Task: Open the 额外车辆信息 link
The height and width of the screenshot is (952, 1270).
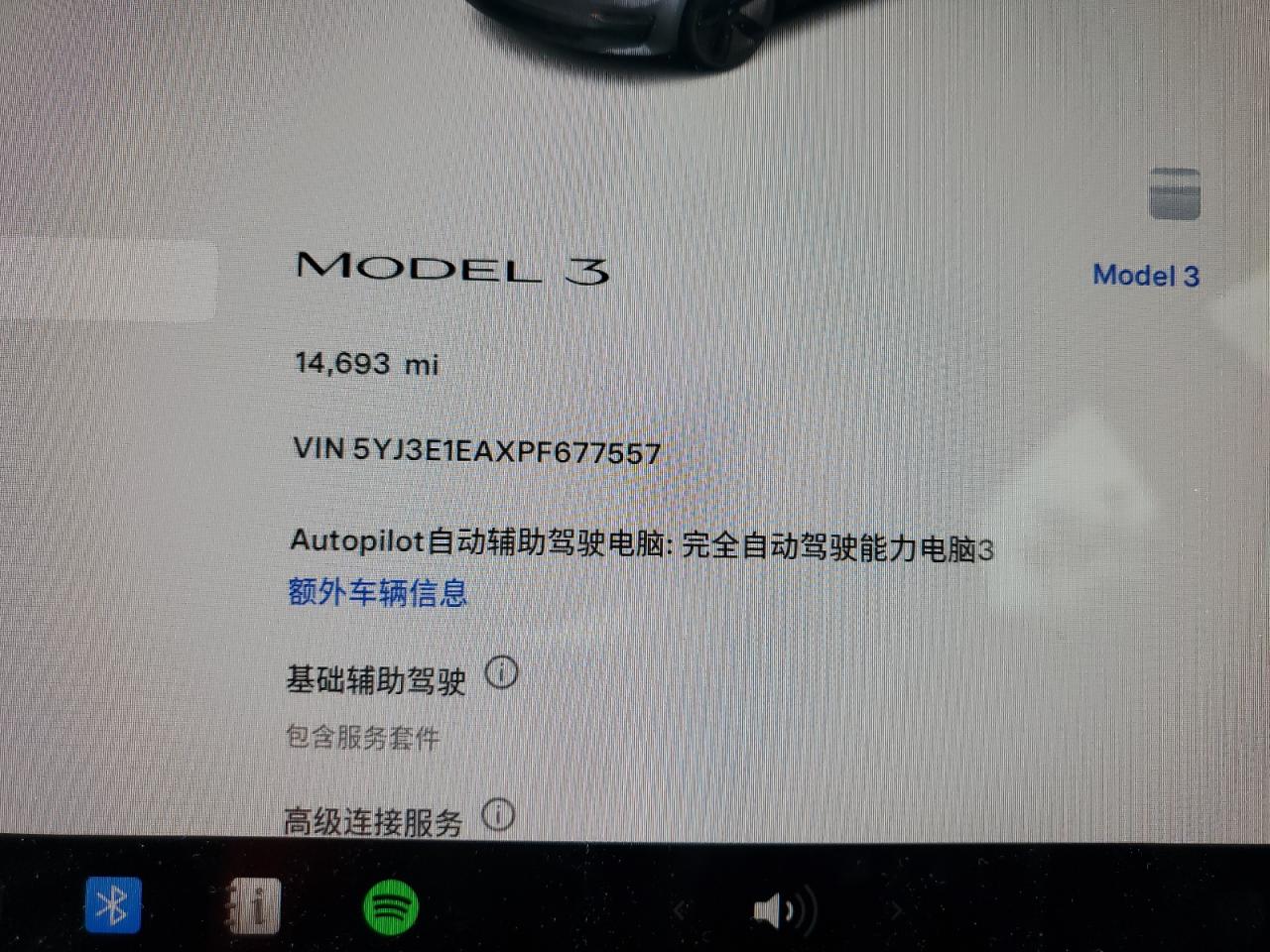Action: click(x=377, y=593)
